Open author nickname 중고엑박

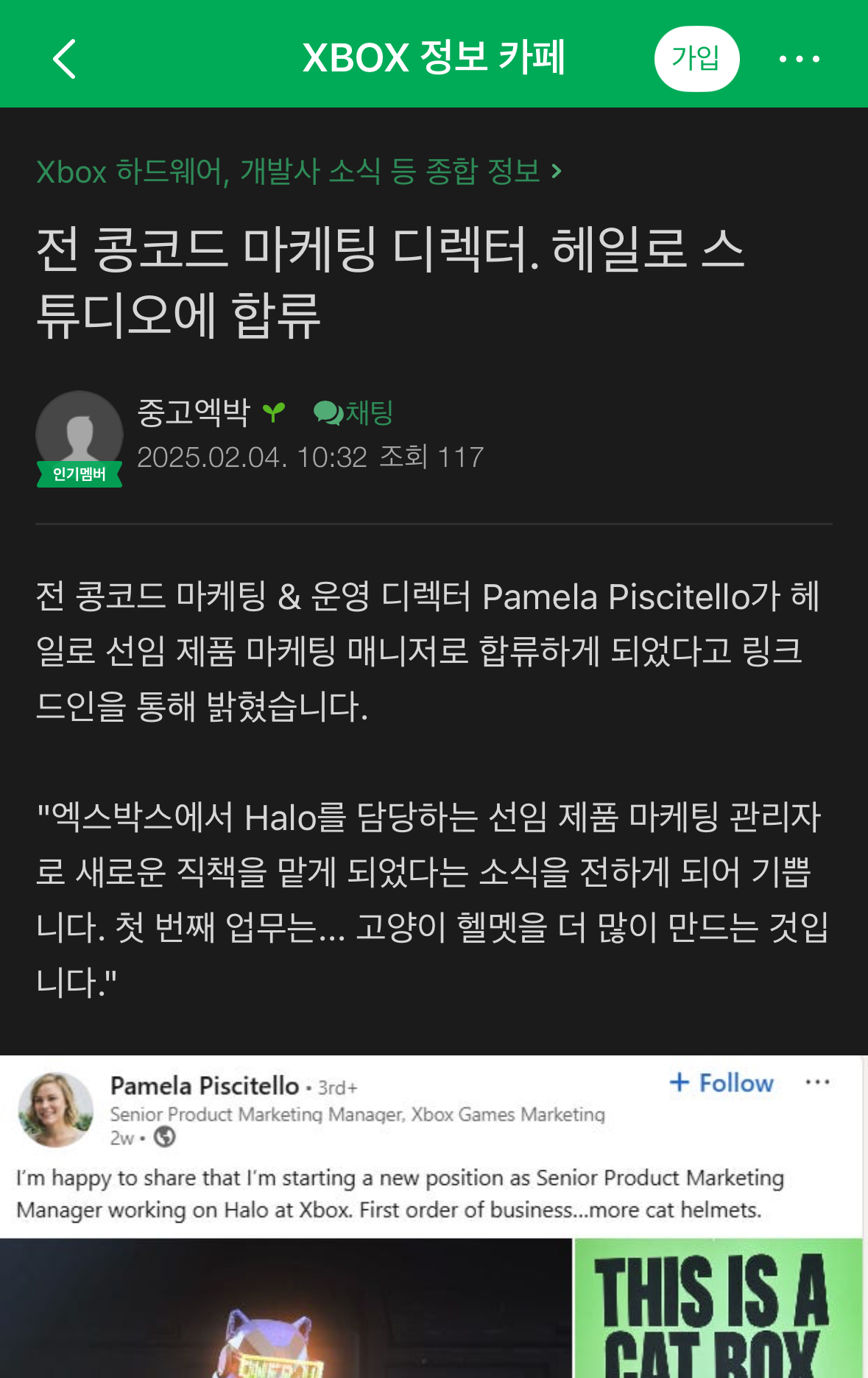(194, 412)
